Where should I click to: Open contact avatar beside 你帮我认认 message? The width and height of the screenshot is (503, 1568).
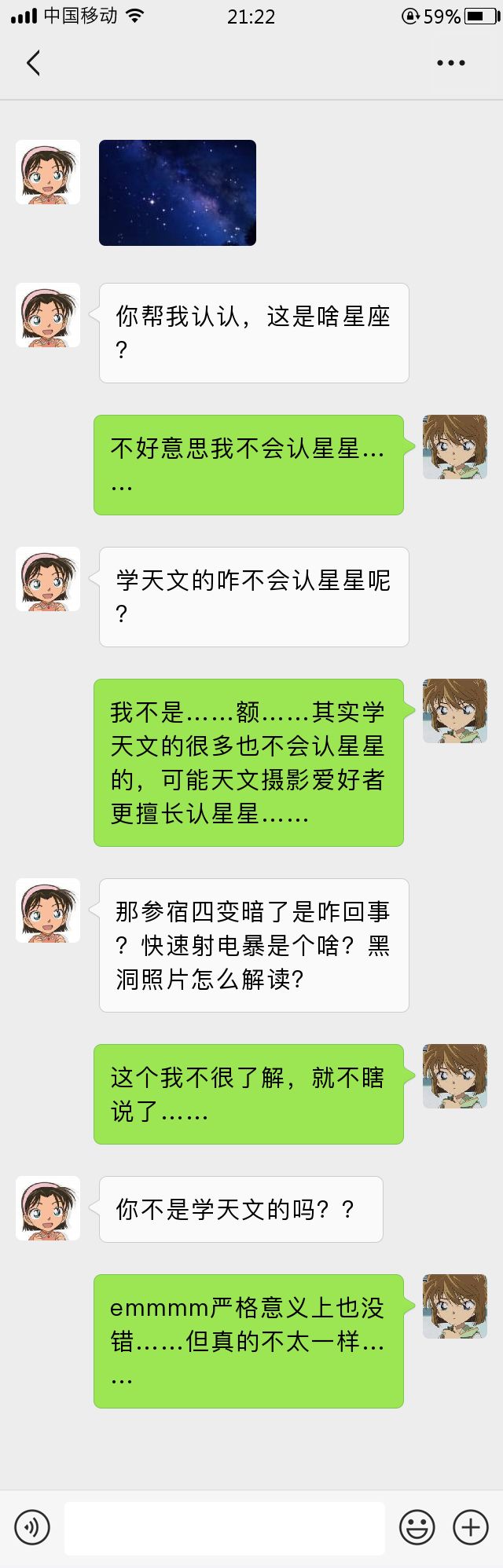coord(48,315)
